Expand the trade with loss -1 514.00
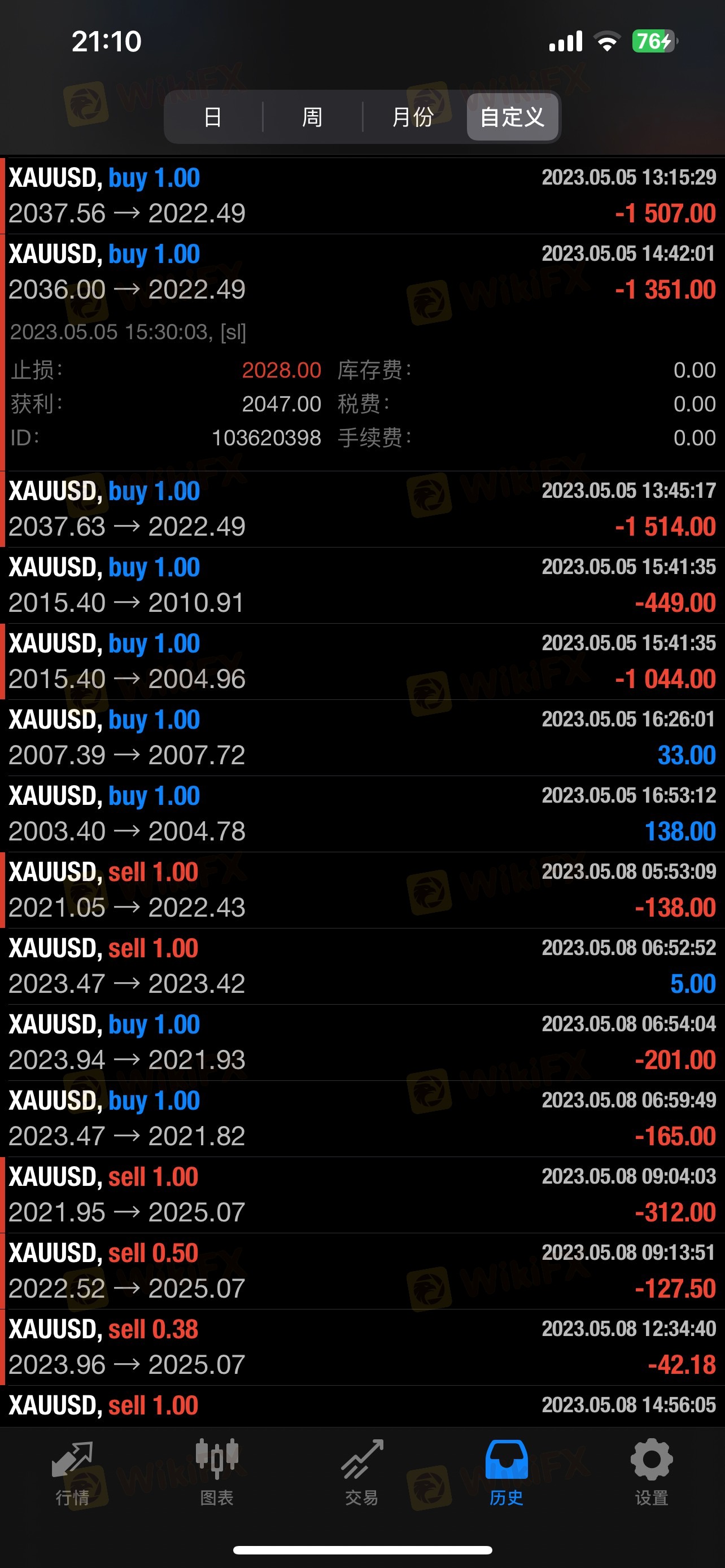Screen dimensions: 725x1568 click(x=362, y=510)
